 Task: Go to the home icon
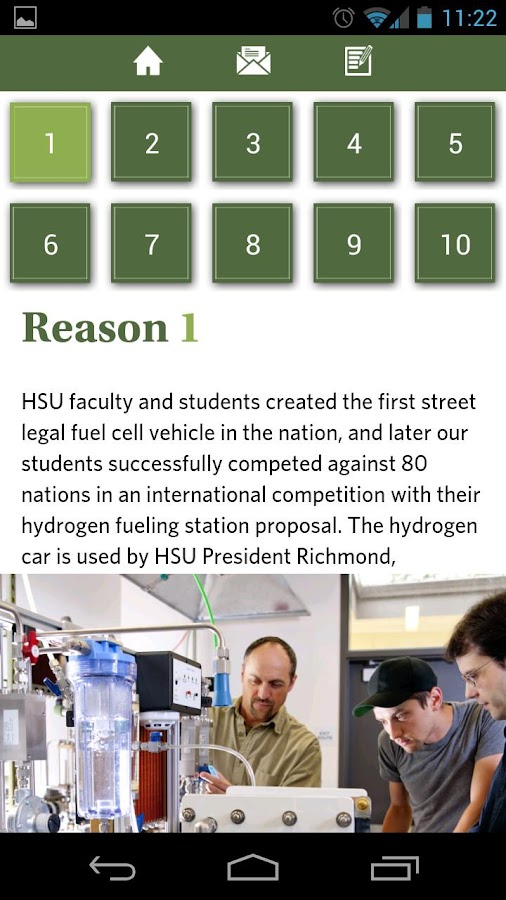pyautogui.click(x=148, y=61)
